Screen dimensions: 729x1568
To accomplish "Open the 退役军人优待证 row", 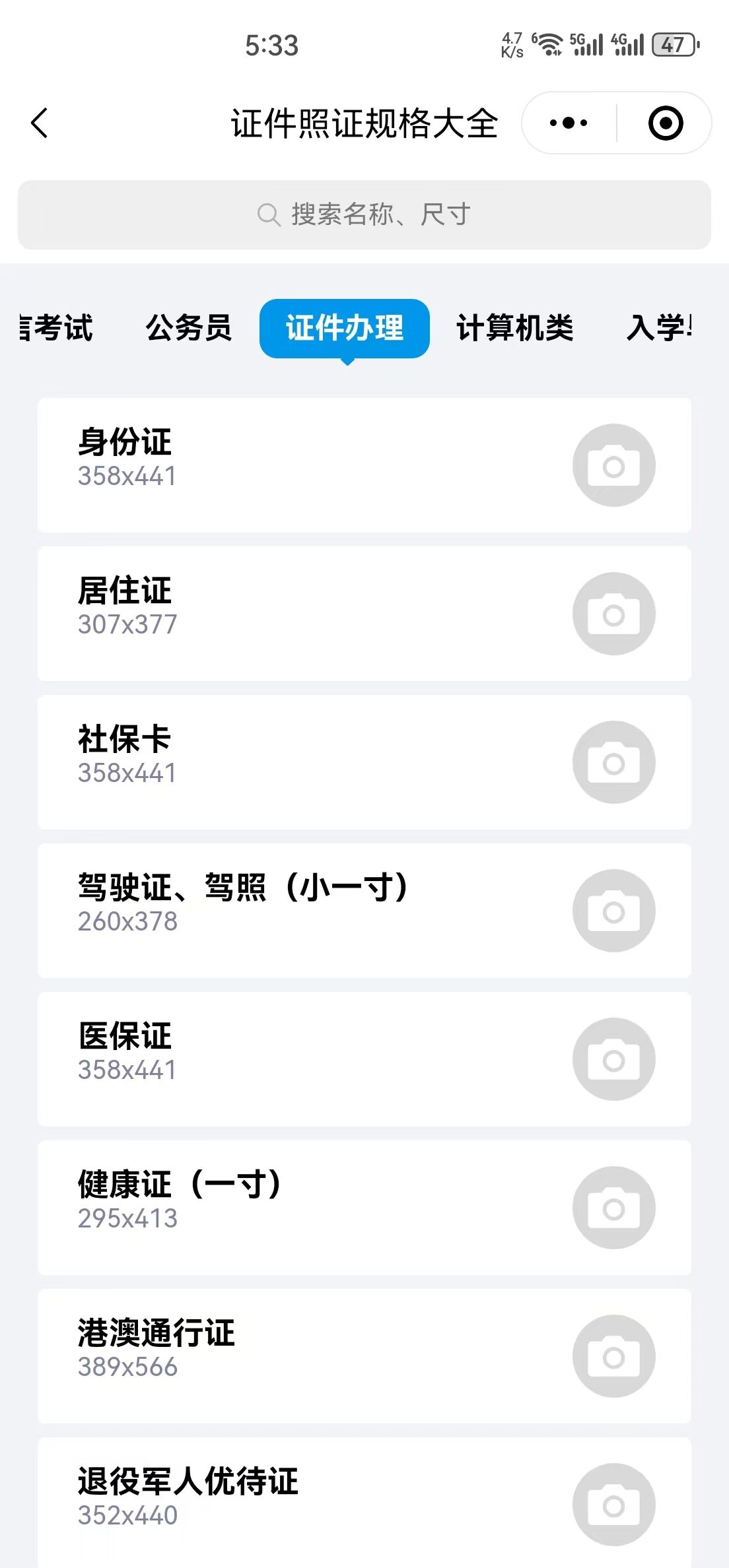I will point(364,1503).
